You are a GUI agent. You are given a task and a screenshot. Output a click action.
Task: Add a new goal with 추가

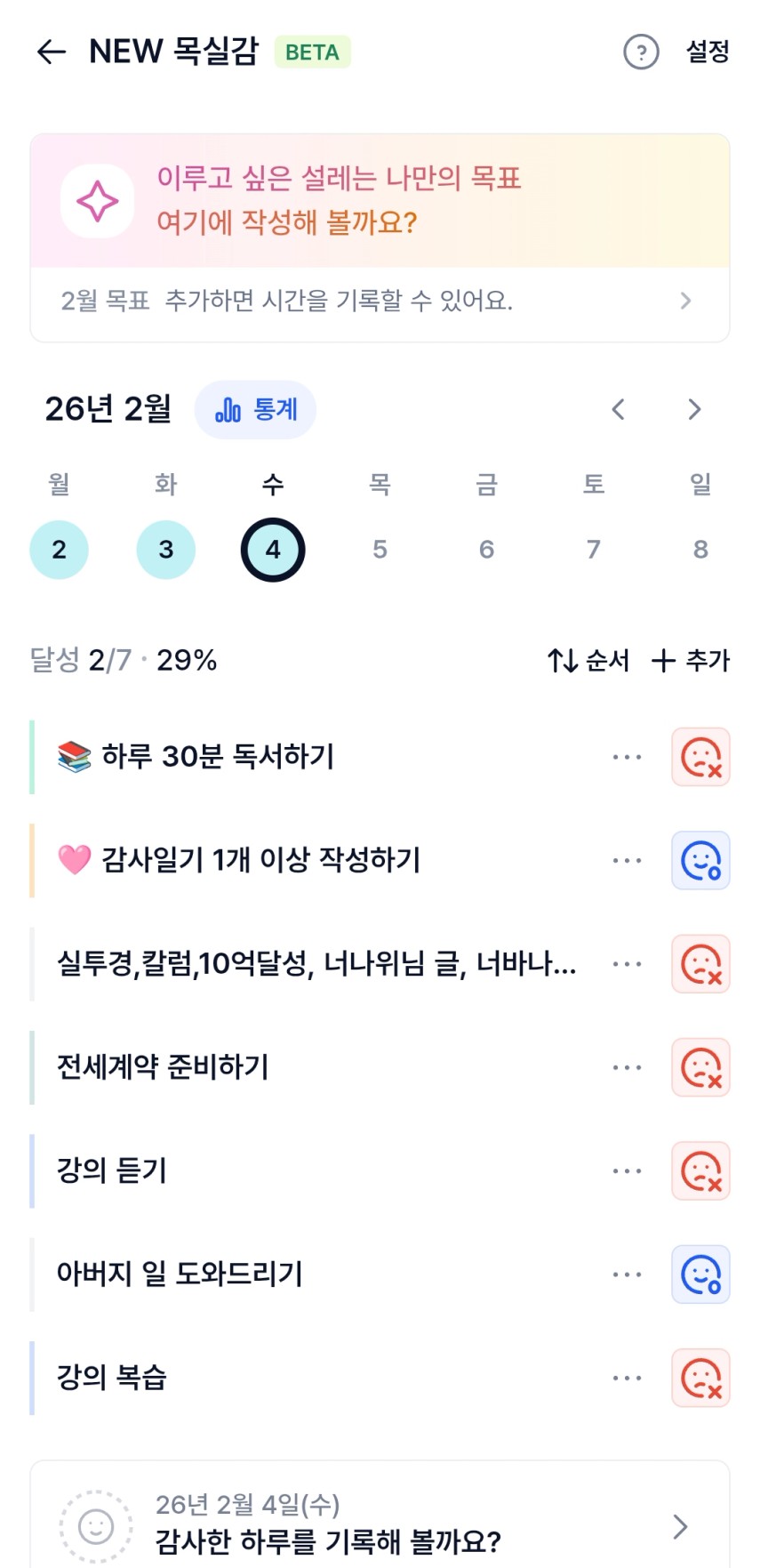pos(691,661)
